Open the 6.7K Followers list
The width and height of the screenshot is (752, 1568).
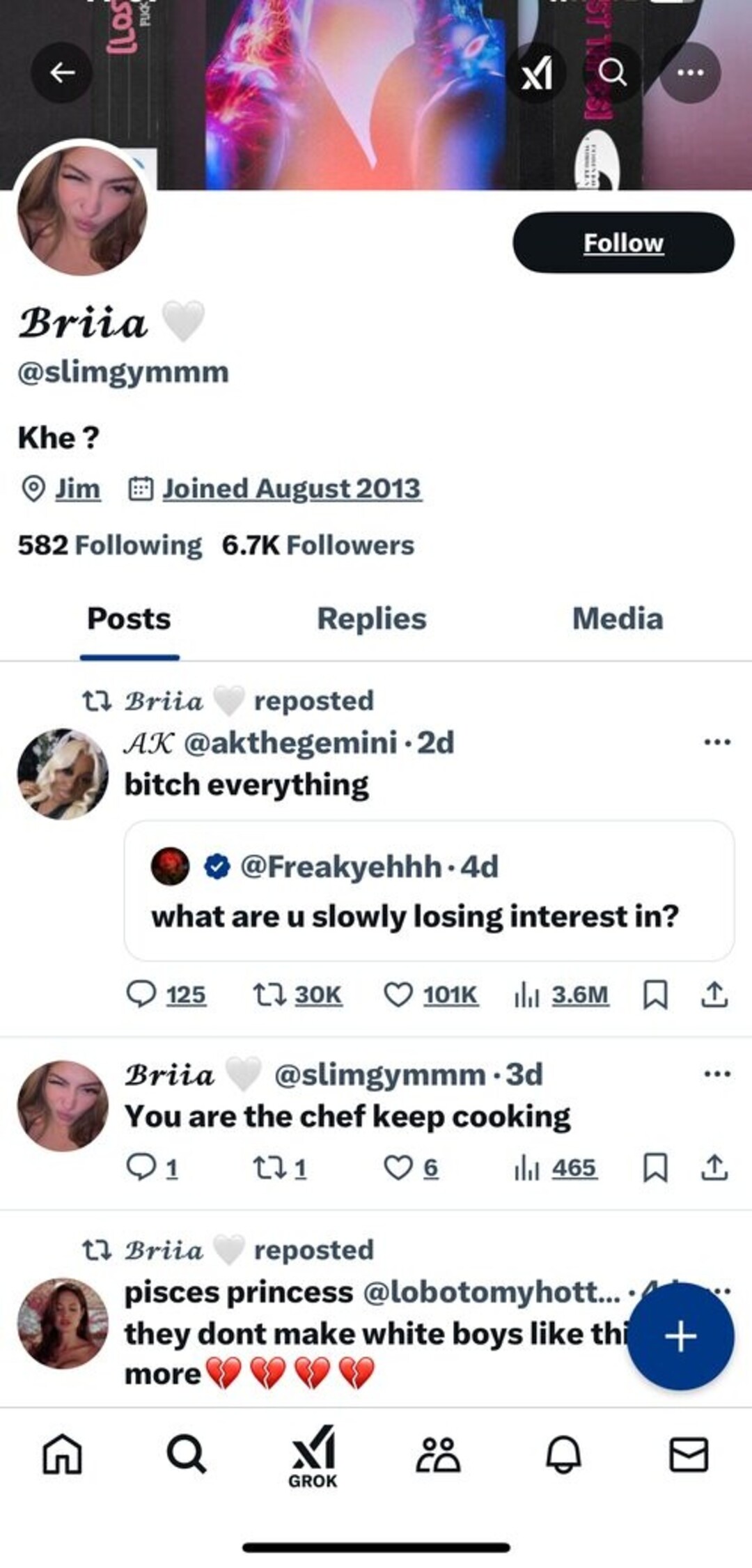(318, 545)
